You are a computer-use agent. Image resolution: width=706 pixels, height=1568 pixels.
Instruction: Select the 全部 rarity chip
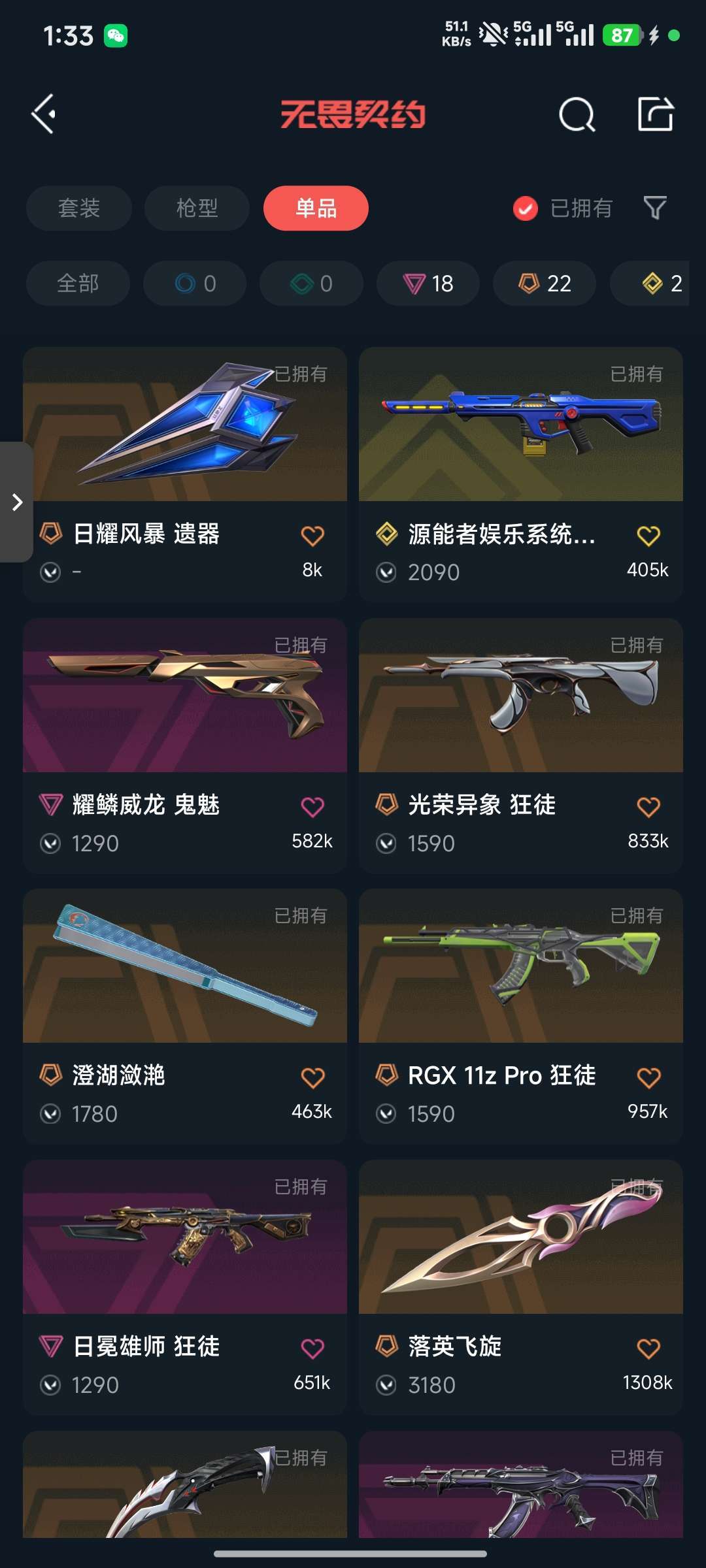(x=78, y=284)
